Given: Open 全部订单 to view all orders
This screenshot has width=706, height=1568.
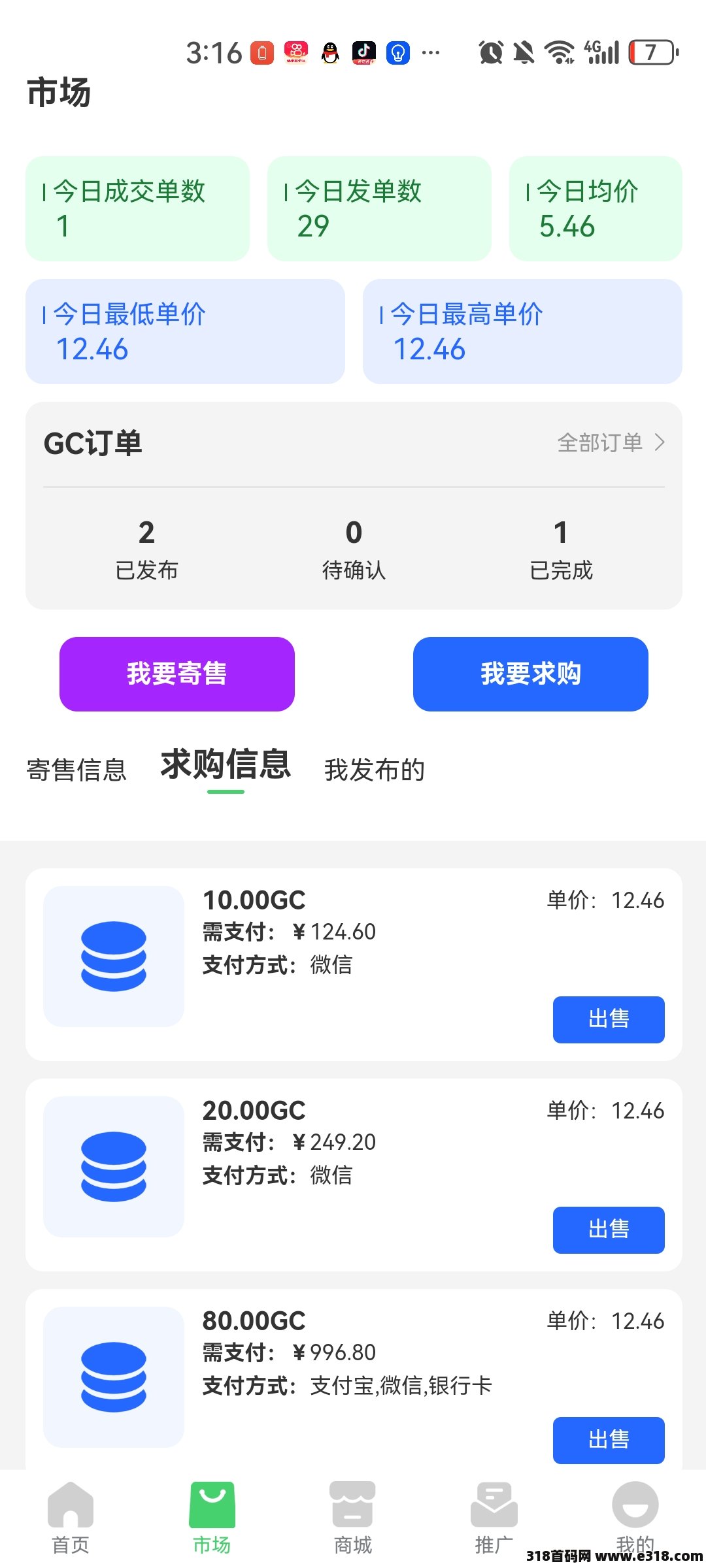Looking at the screenshot, I should coord(611,443).
